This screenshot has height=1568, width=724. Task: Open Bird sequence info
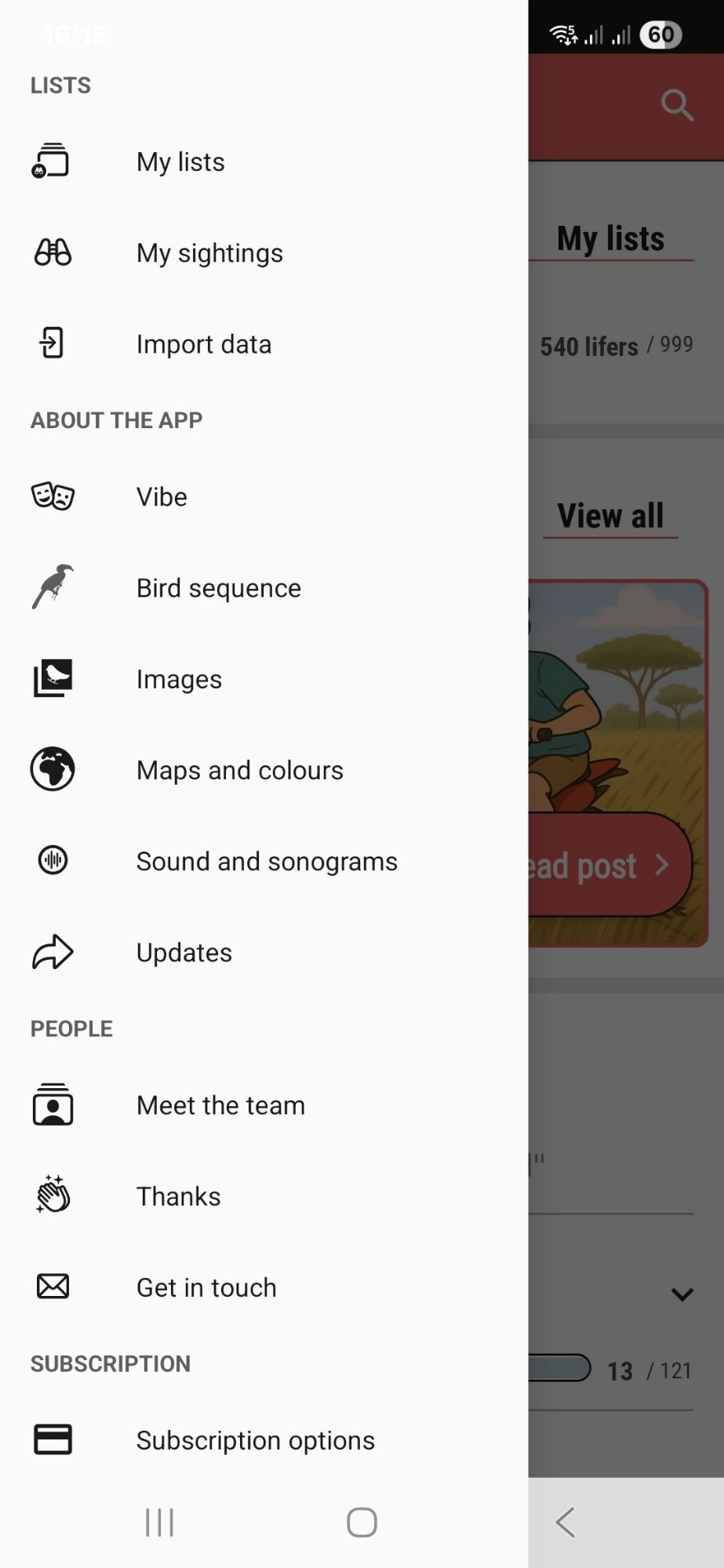pyautogui.click(x=218, y=588)
